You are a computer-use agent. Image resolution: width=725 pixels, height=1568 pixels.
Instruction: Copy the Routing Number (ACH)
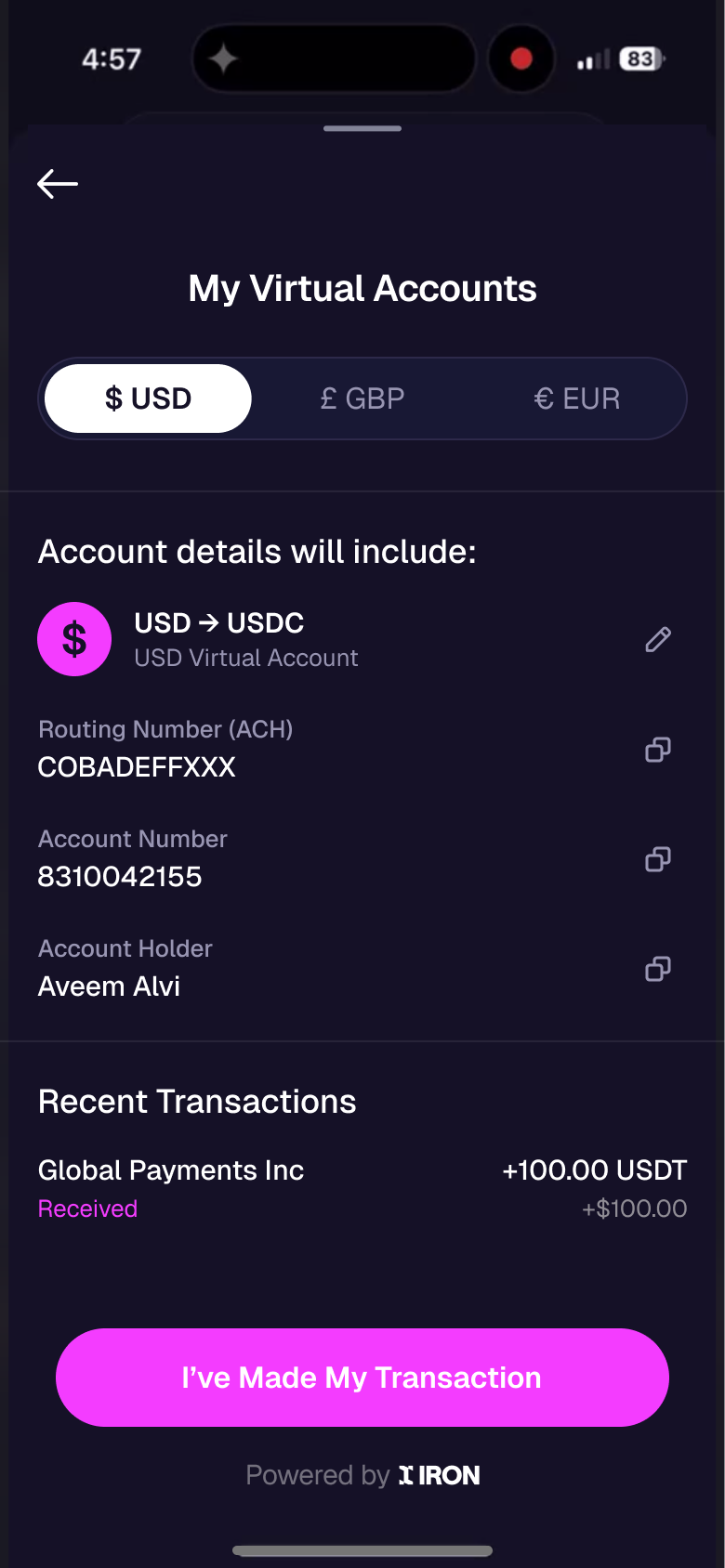coord(658,750)
